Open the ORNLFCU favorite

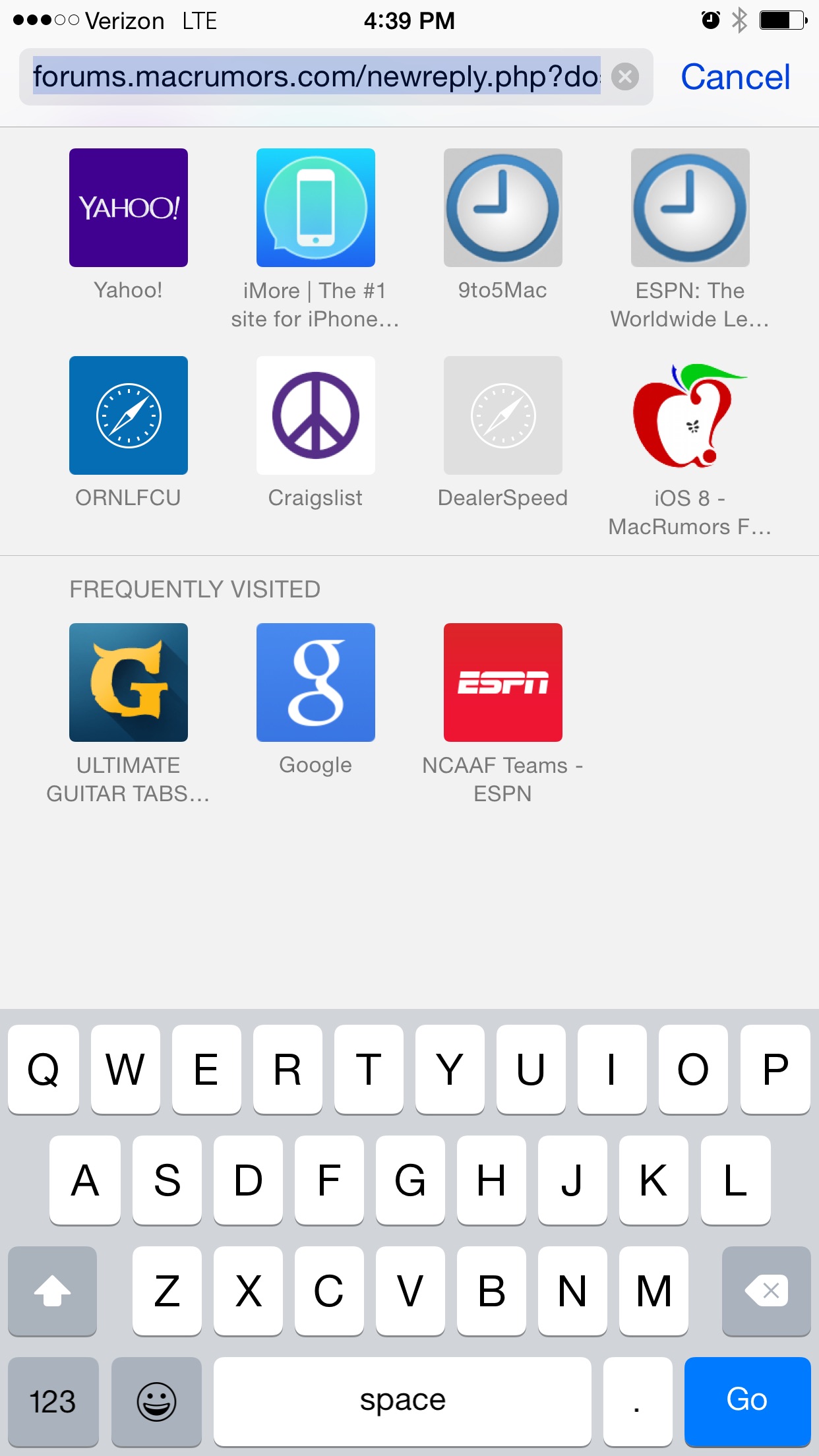(x=129, y=415)
